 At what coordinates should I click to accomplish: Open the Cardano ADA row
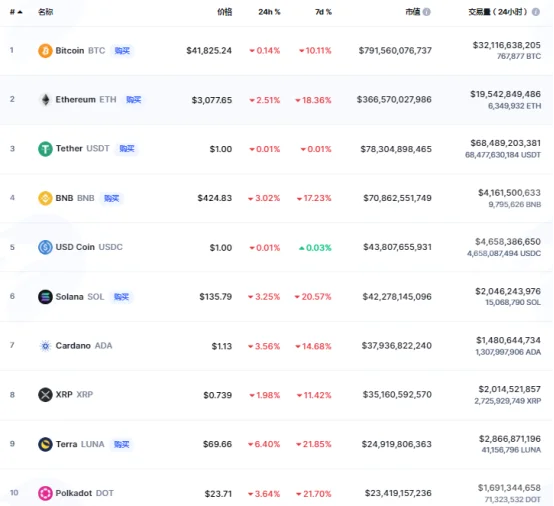coord(277,346)
